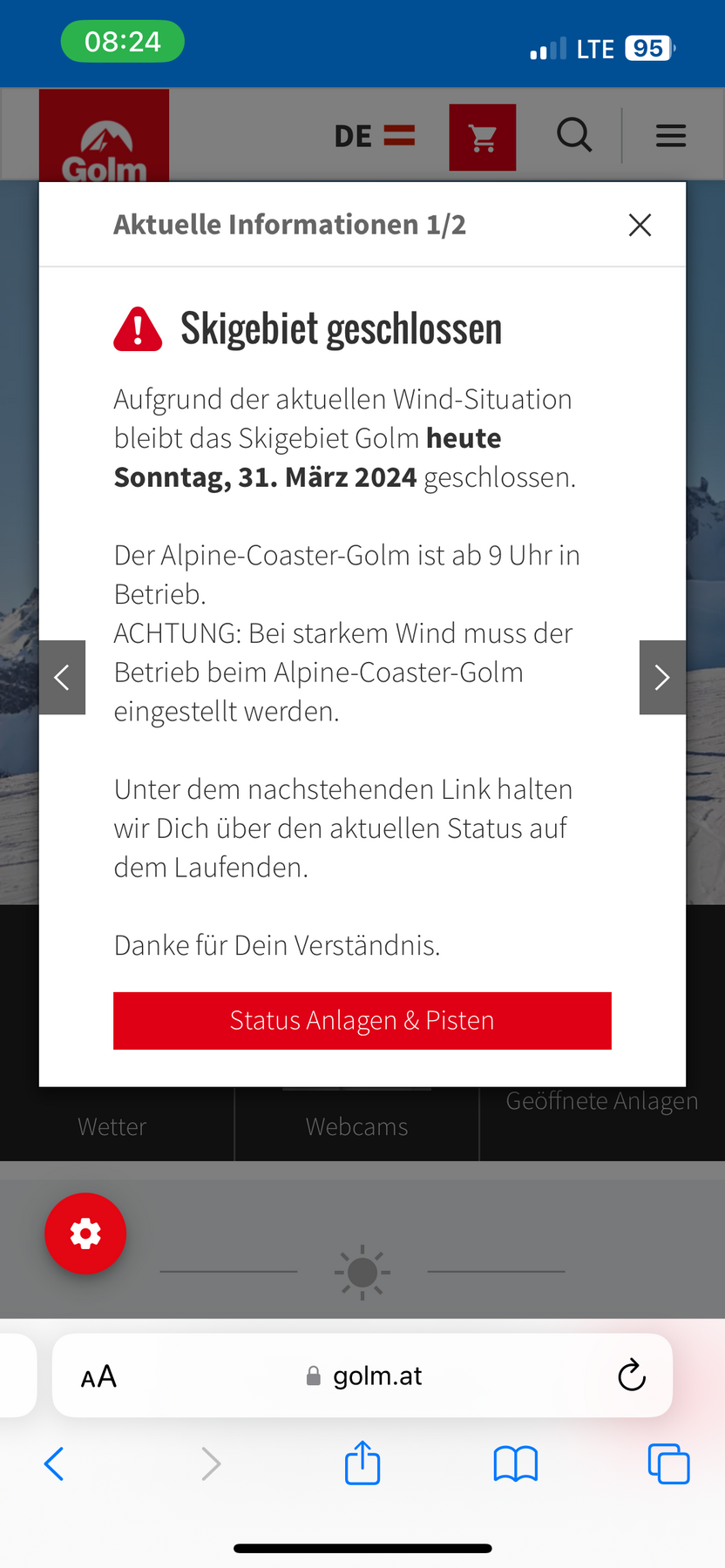Open Safari bookmarks
Screen dimensions: 725x1568
(516, 1463)
